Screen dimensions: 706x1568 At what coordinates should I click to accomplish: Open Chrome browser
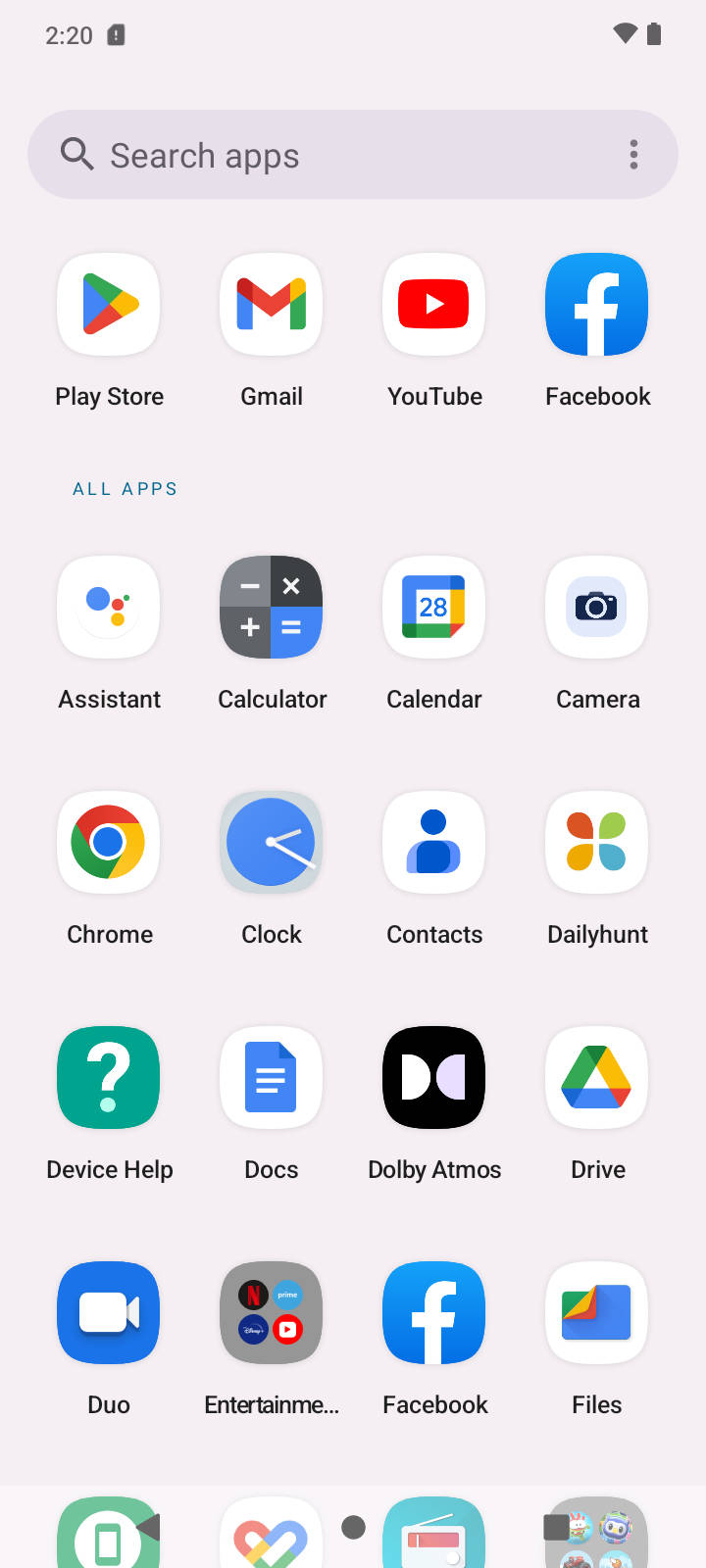pyautogui.click(x=109, y=843)
